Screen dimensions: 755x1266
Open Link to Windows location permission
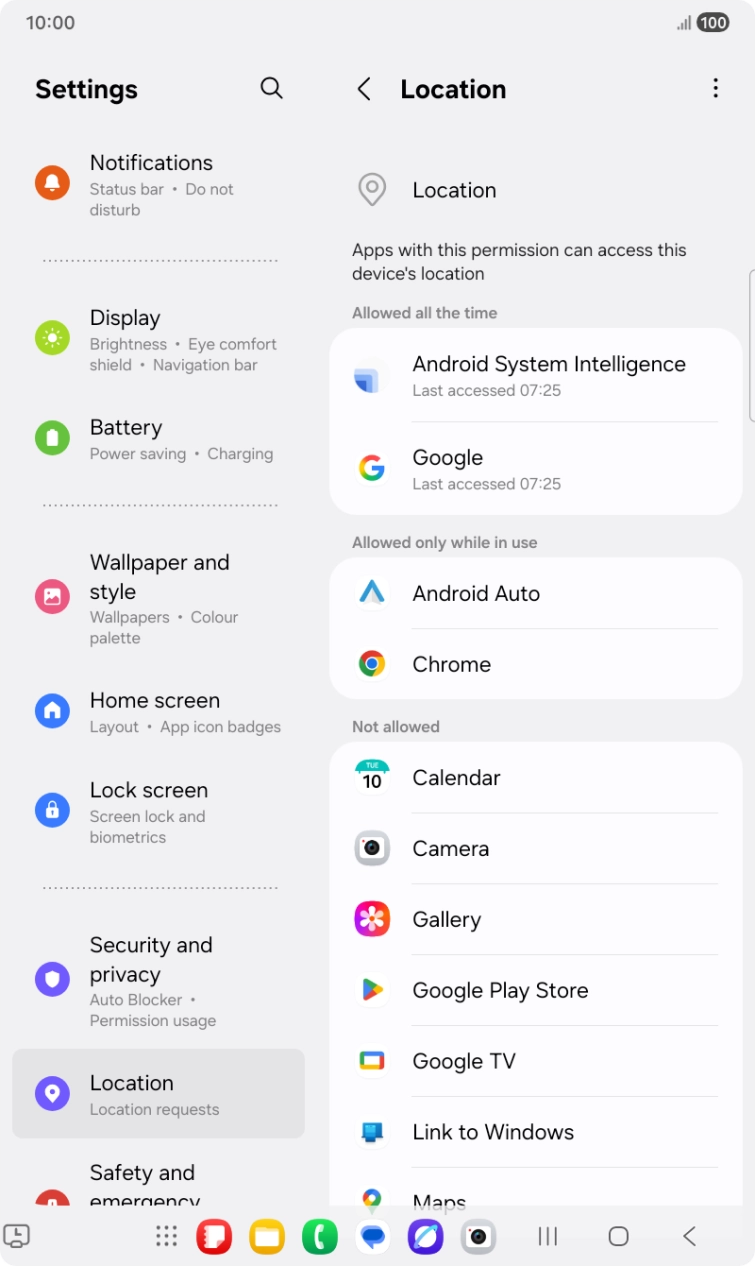[x=536, y=1132]
